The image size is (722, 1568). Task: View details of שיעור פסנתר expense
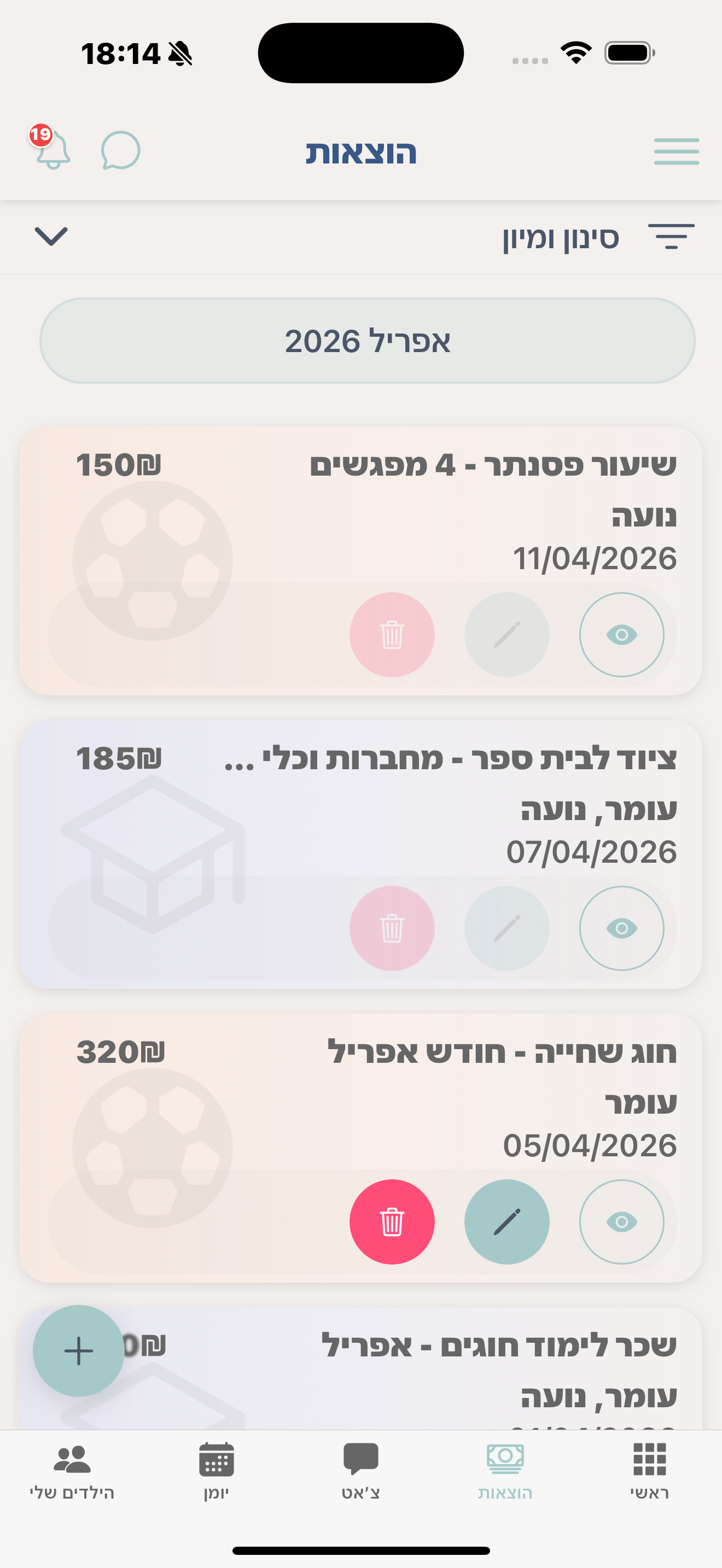(621, 635)
